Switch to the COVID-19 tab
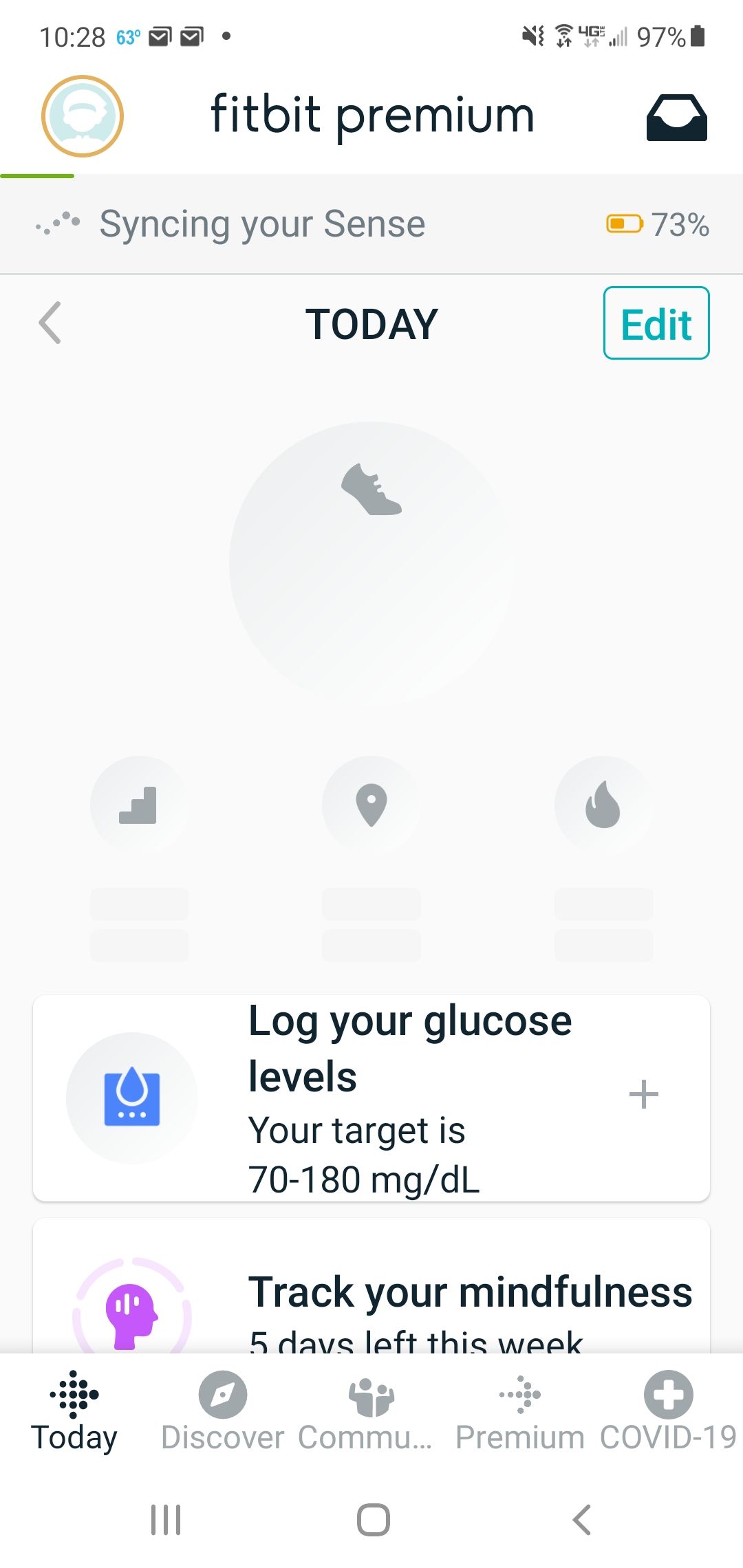 click(x=668, y=1411)
